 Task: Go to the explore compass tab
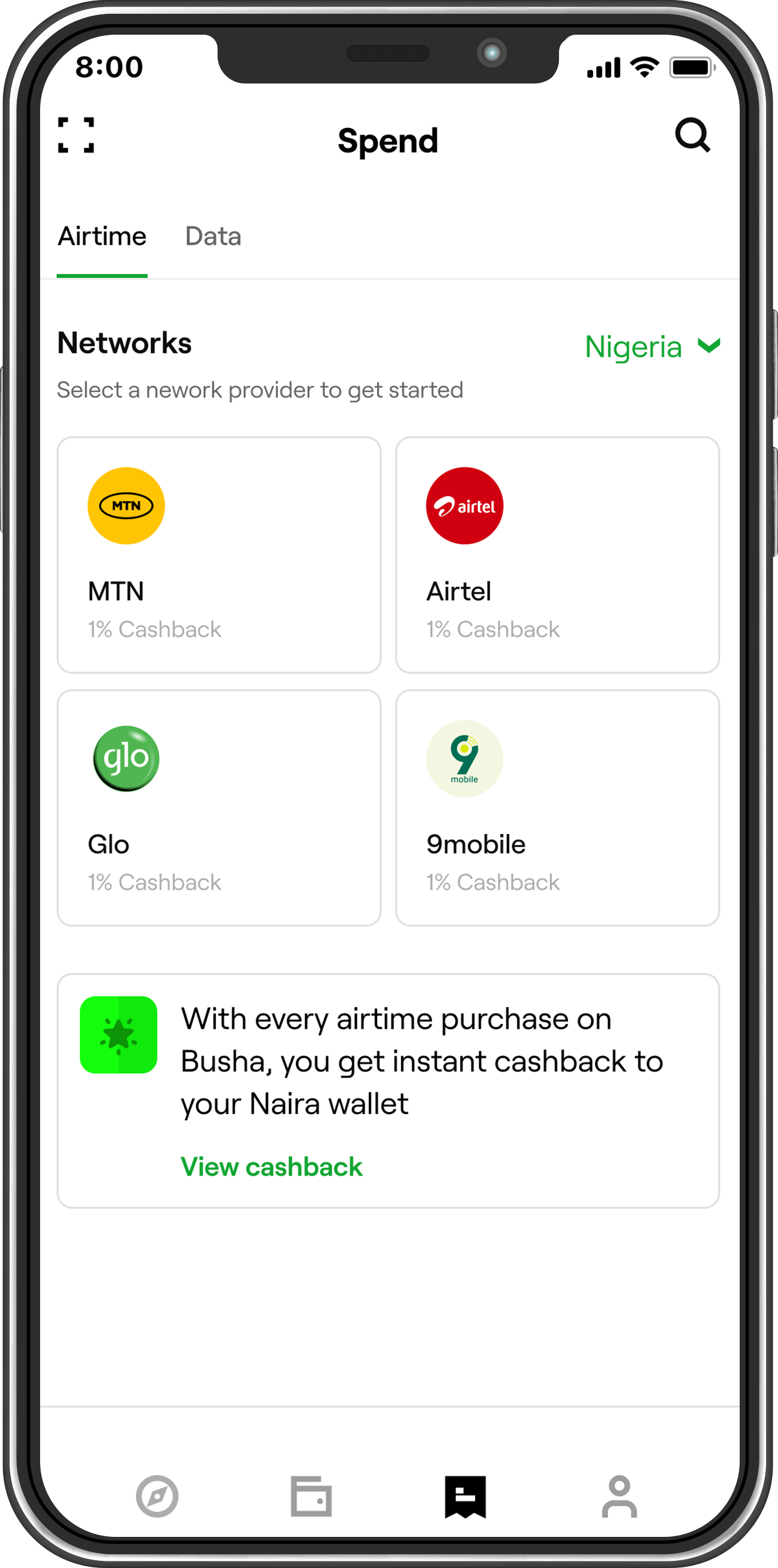(157, 1496)
